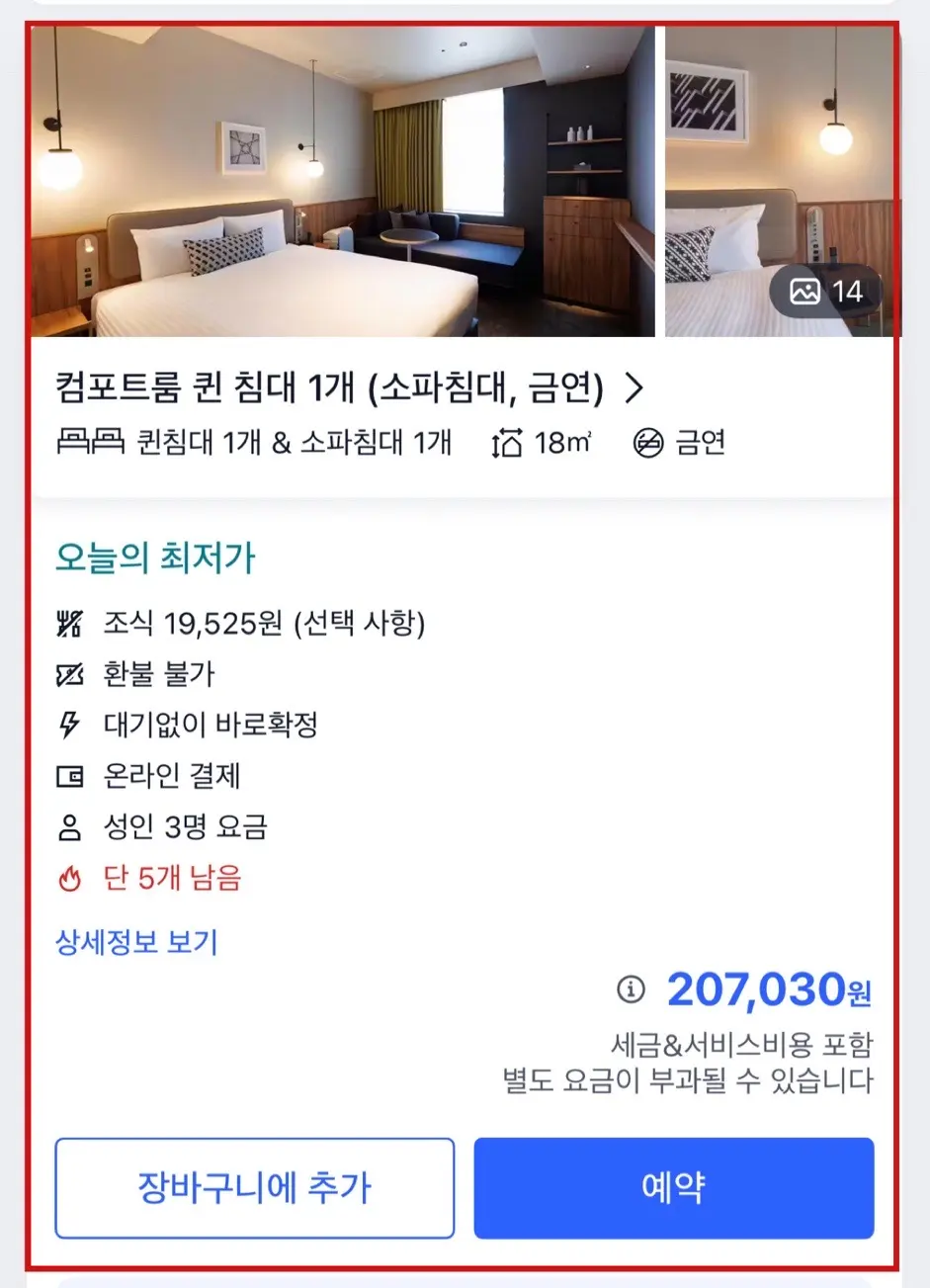
Task: Tap 상세정보 보기 link
Action: point(136,941)
